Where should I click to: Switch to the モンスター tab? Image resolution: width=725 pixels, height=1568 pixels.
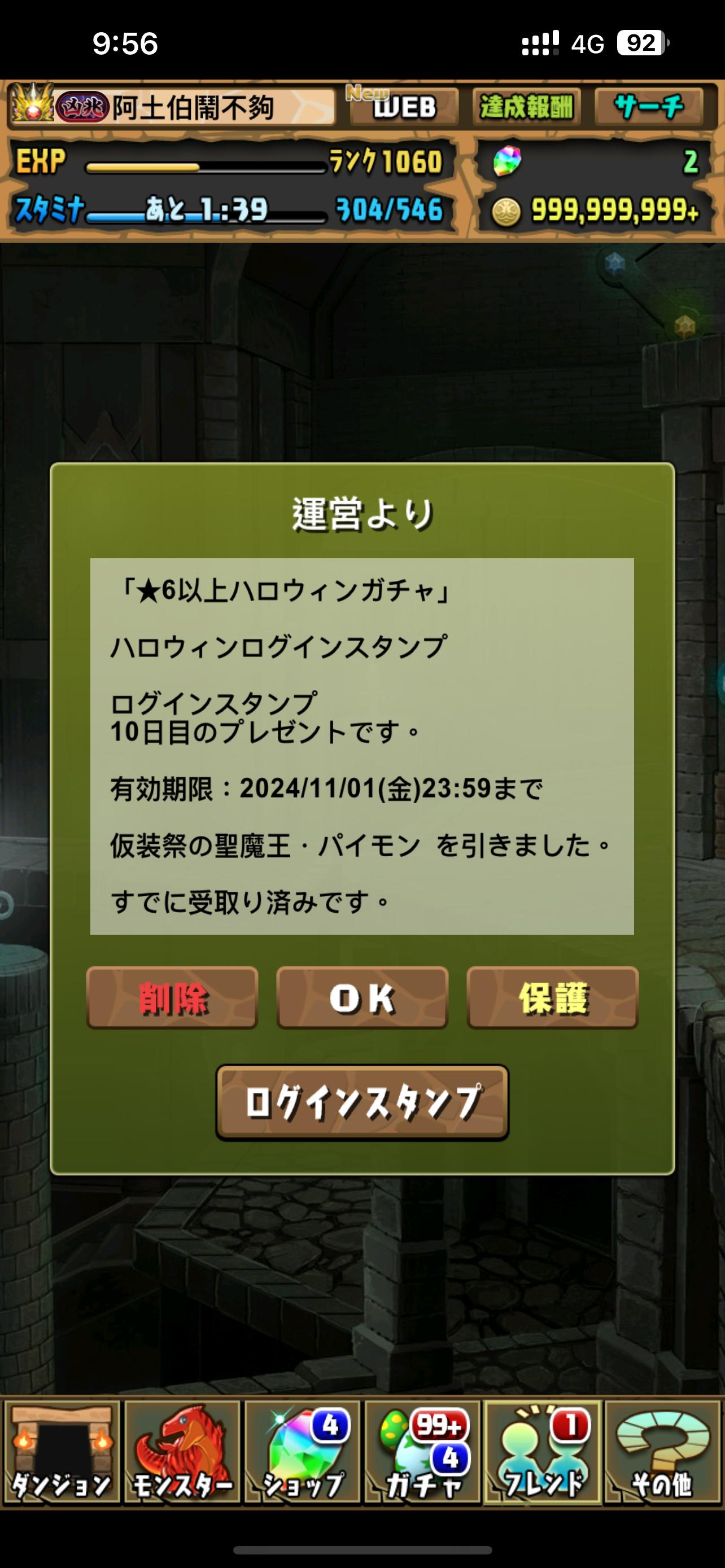click(182, 1451)
